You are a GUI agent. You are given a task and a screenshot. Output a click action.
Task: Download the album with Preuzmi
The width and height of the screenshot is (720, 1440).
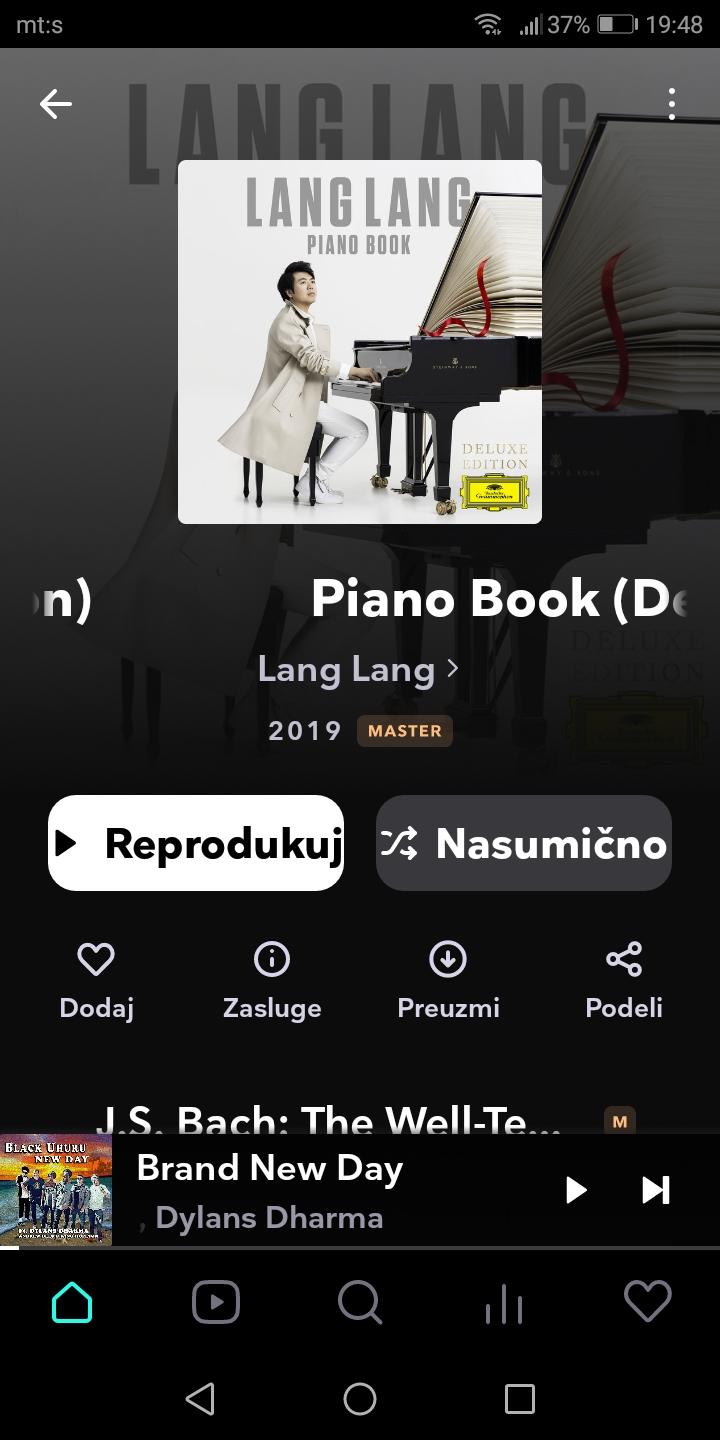[x=448, y=981]
